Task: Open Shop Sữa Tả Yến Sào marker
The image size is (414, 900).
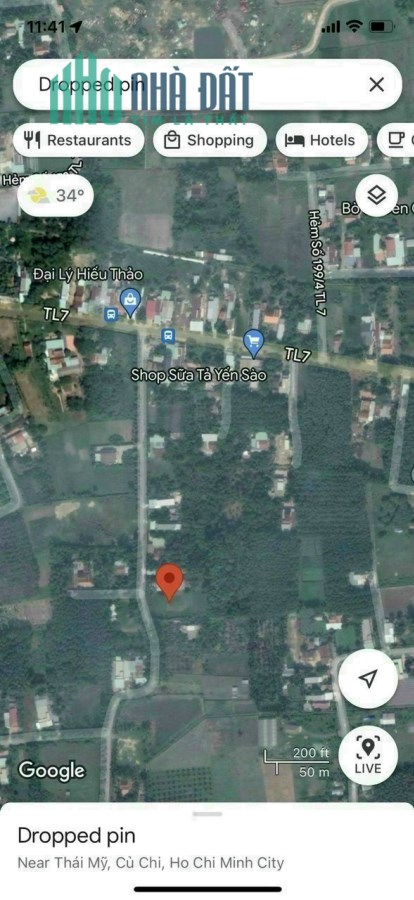Action: point(254,343)
